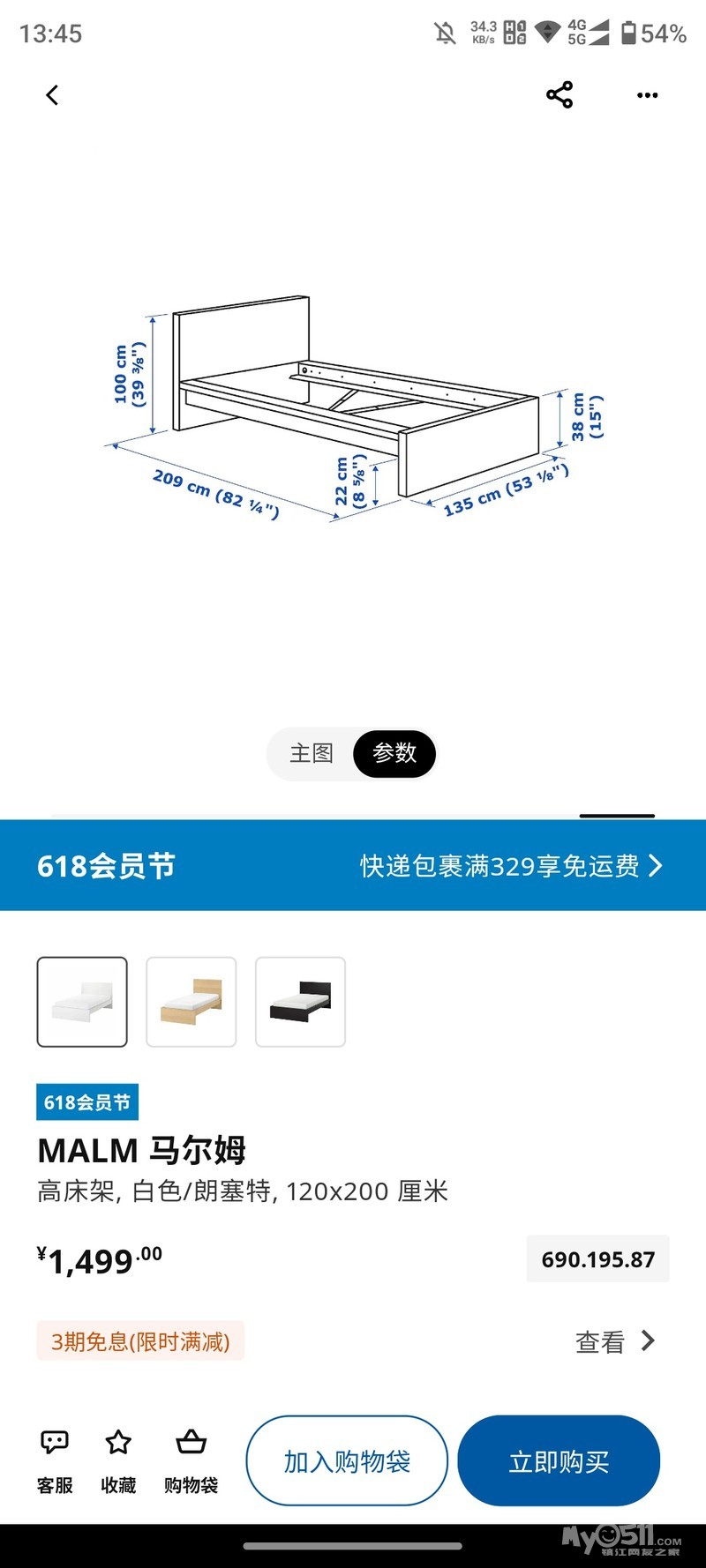Choose the white bed frame variant
706x1568 pixels.
[x=82, y=1002]
